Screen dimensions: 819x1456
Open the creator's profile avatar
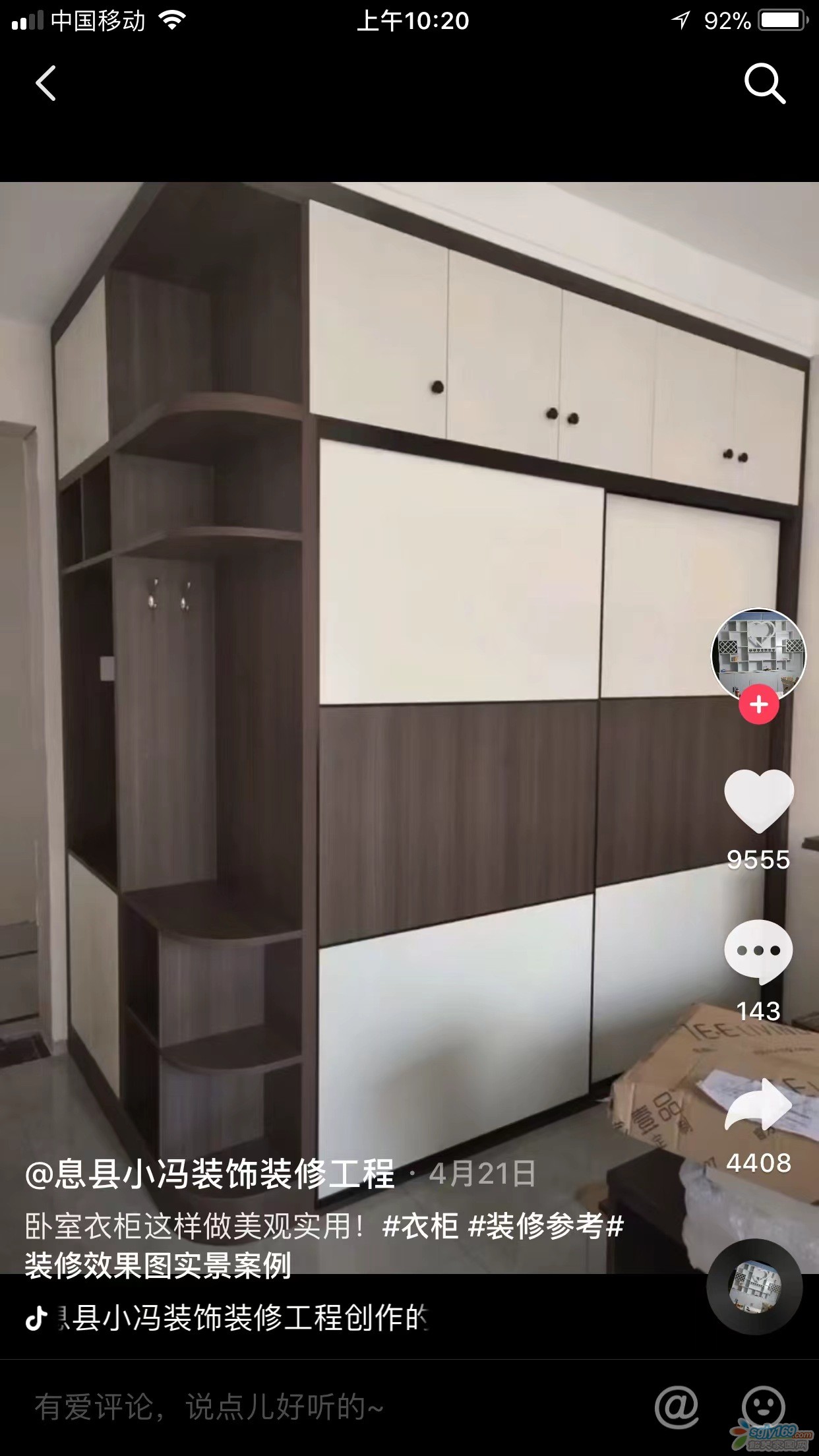[x=758, y=653]
